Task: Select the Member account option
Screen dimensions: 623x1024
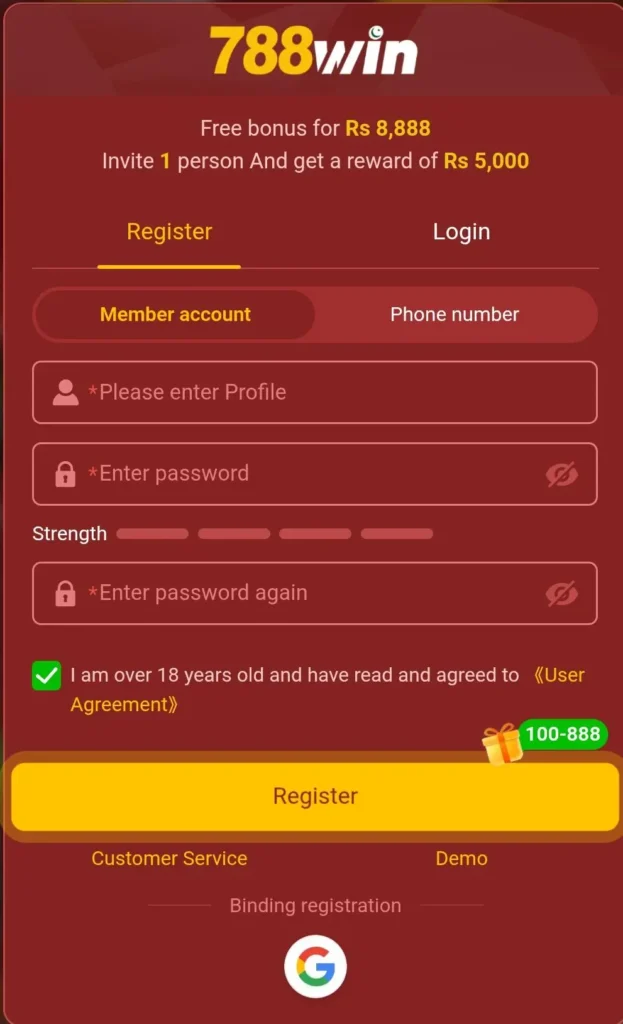Action: 175,315
